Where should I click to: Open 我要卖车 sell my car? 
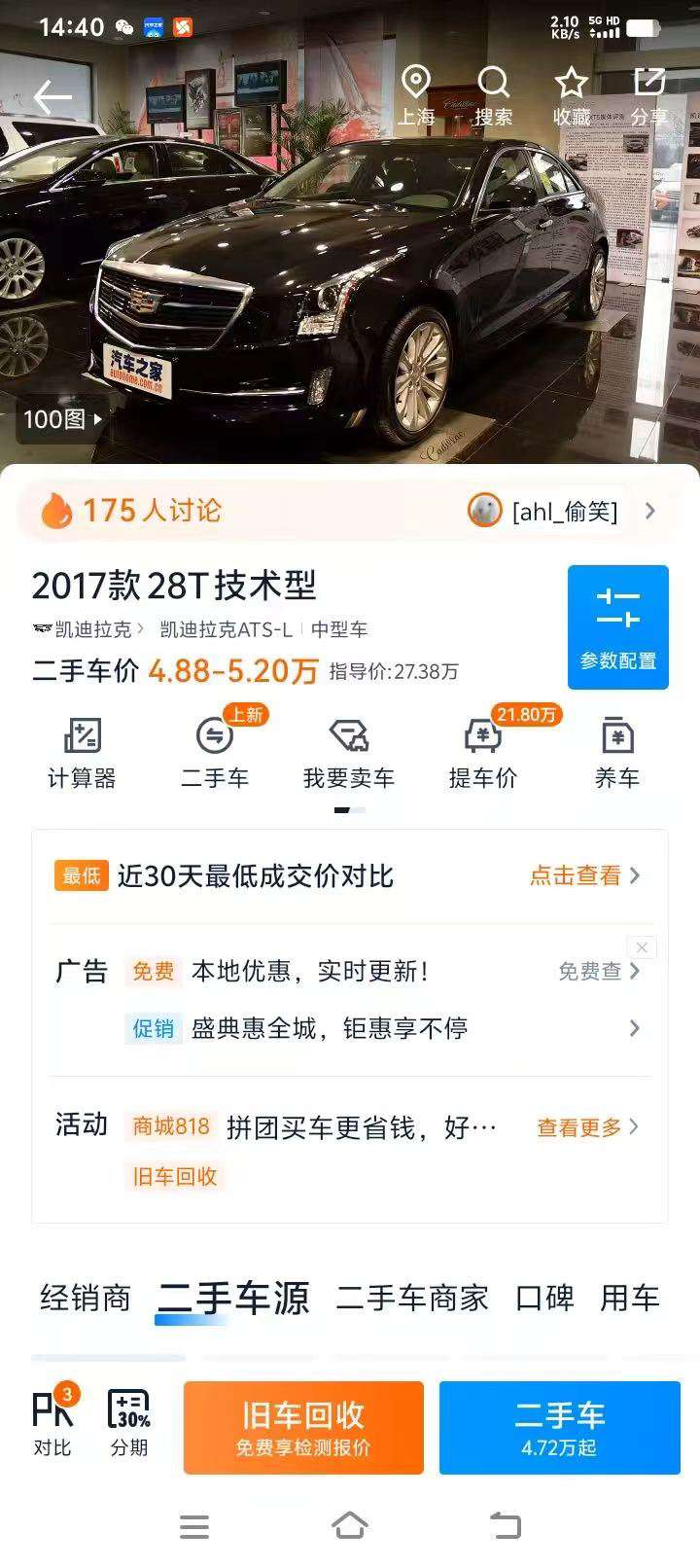click(349, 754)
